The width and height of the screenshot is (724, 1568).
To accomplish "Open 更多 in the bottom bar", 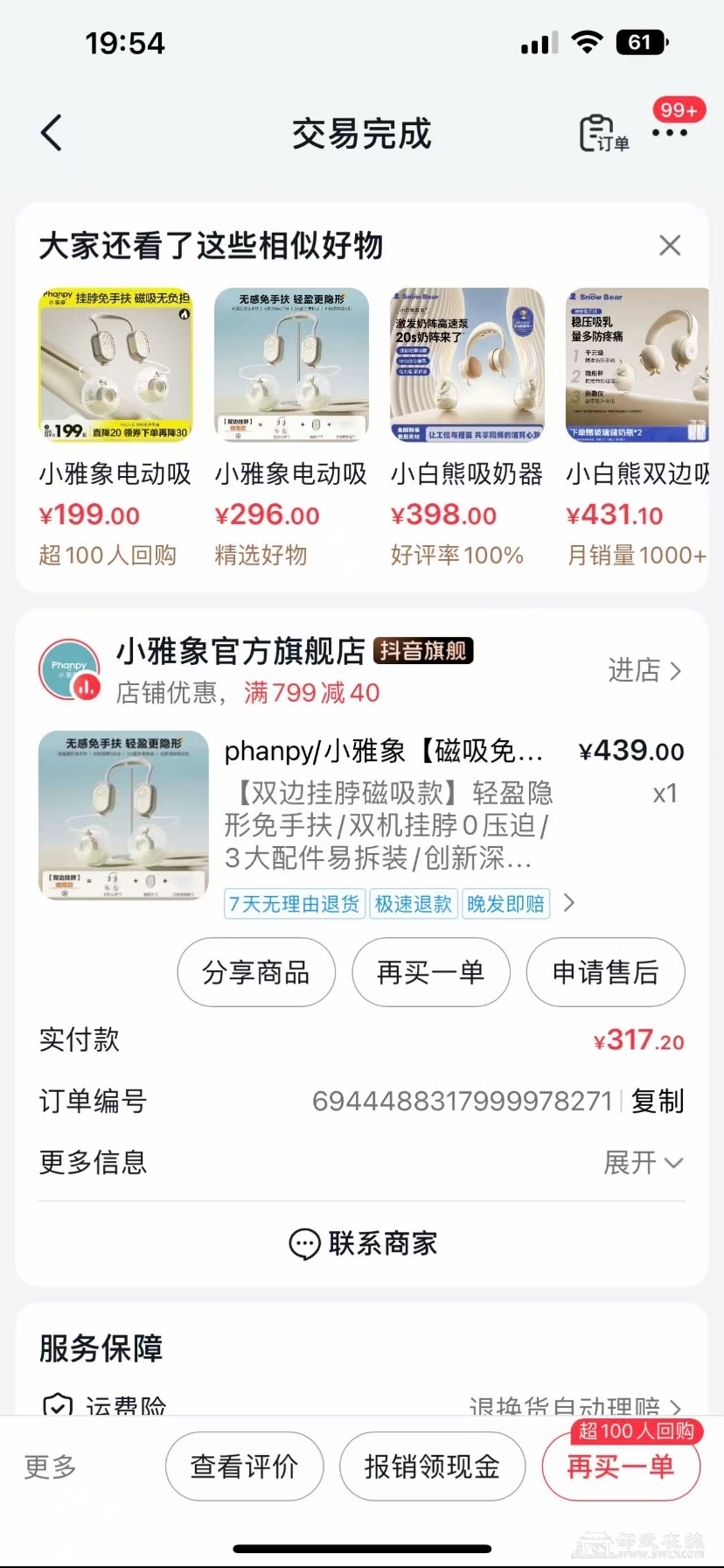I will tap(51, 1466).
